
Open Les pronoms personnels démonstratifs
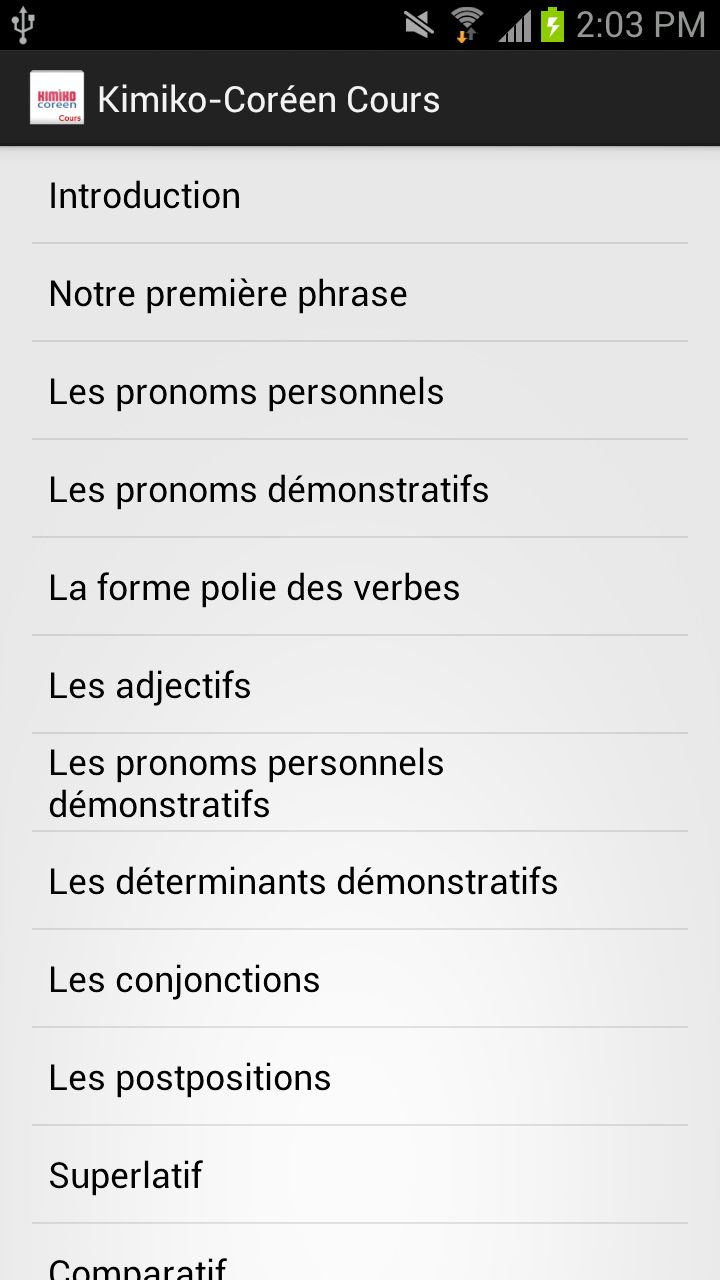[360, 783]
